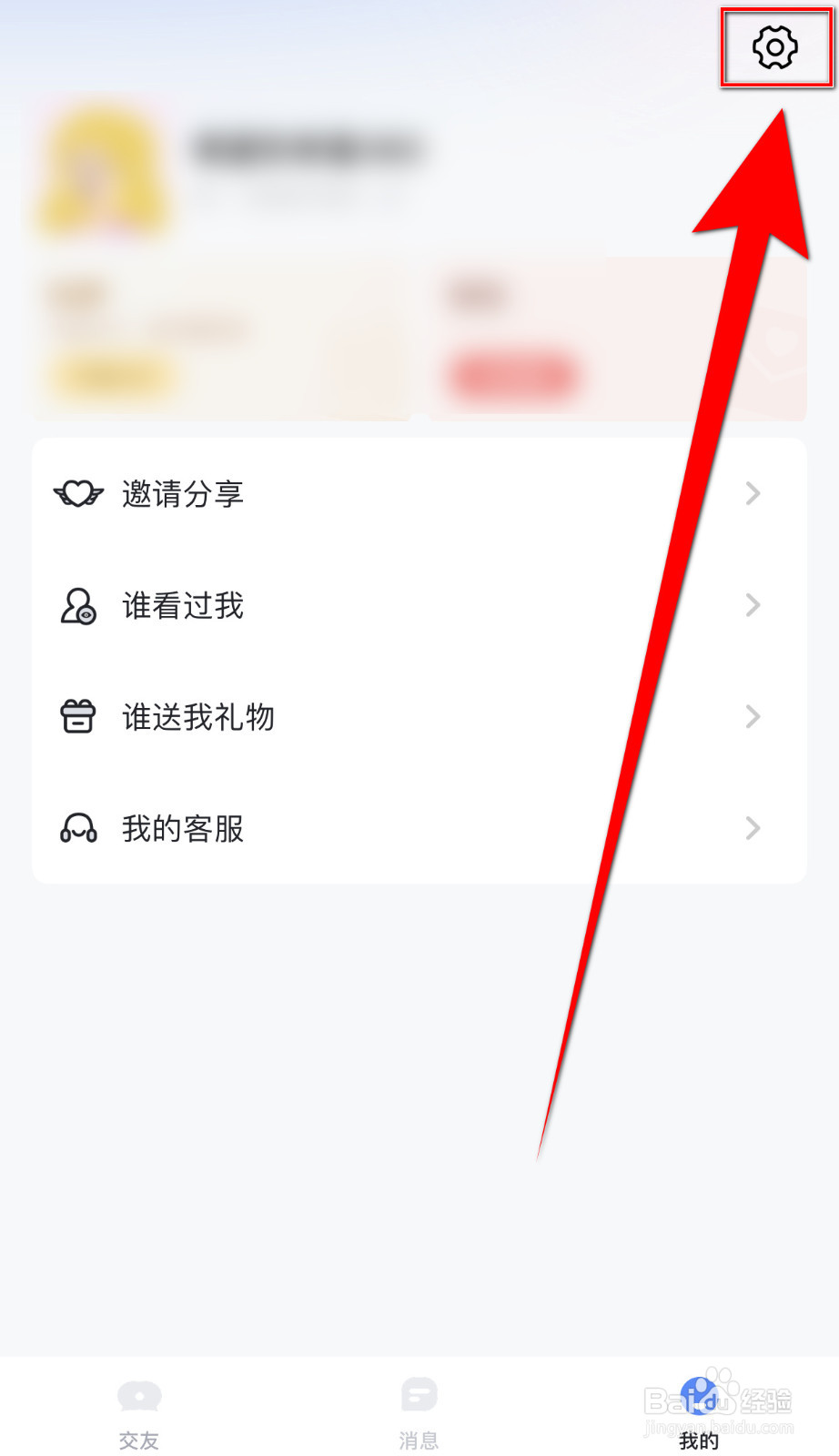Open 我的客服 customer service
The width and height of the screenshot is (839, 1456).
point(182,828)
